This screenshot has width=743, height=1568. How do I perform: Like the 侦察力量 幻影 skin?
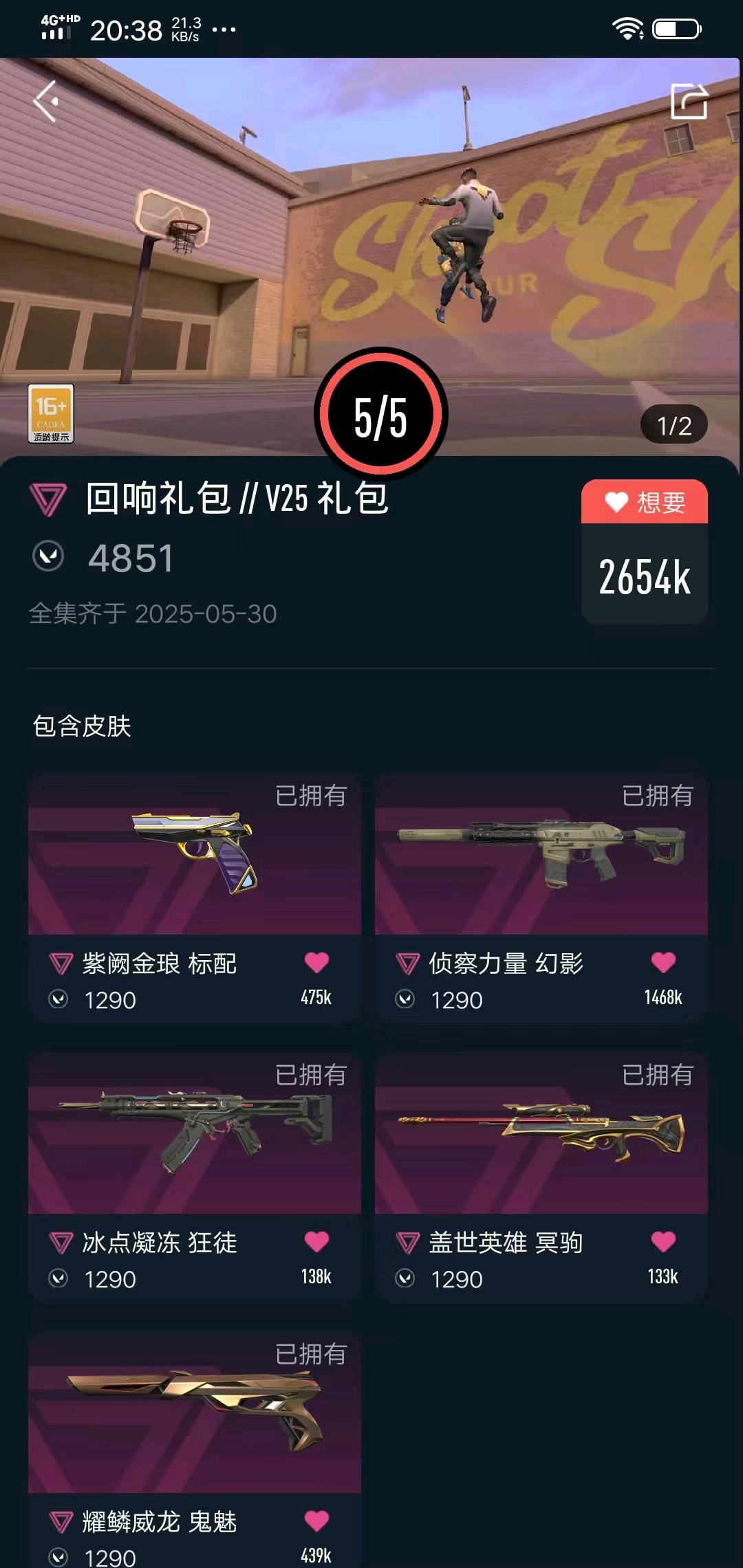click(663, 962)
